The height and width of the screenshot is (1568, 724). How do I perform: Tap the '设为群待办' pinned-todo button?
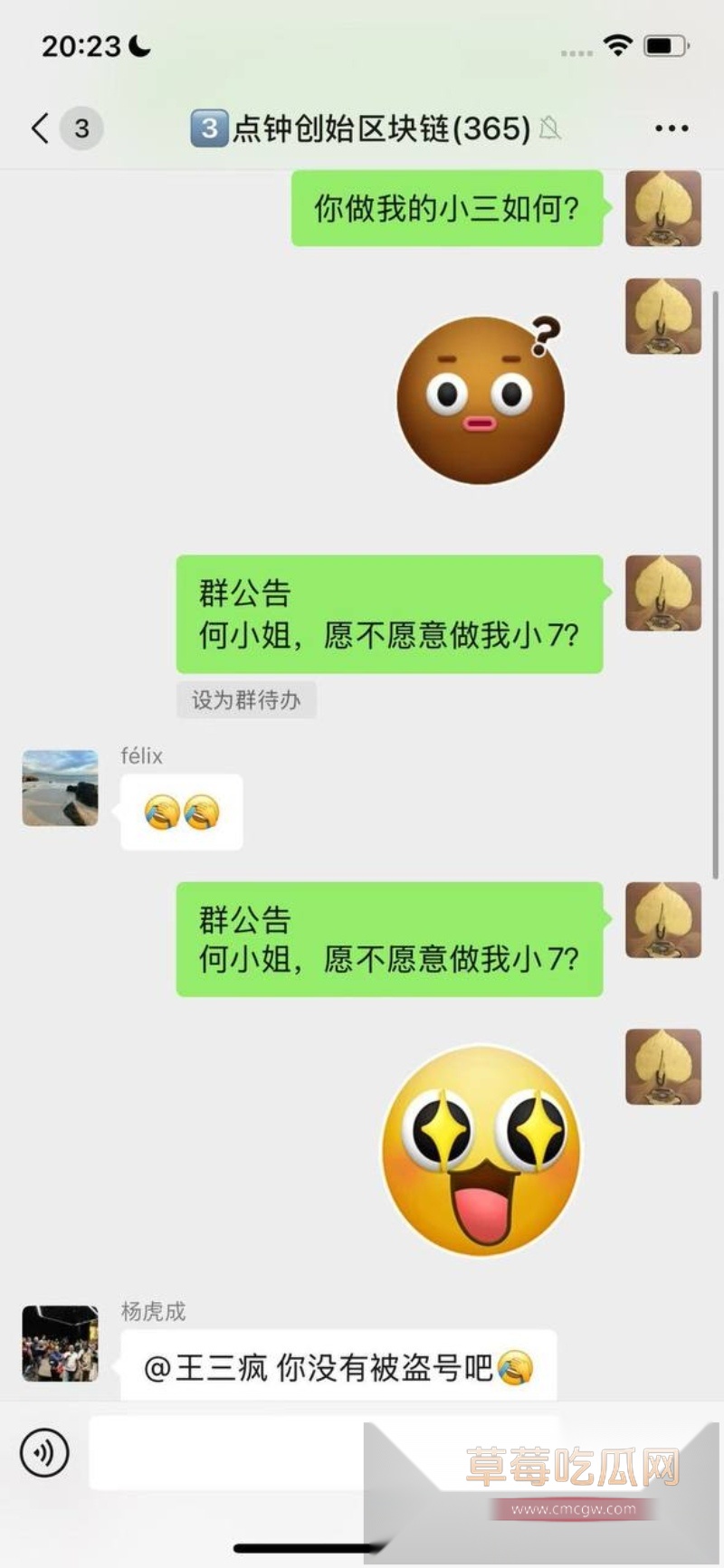246,700
